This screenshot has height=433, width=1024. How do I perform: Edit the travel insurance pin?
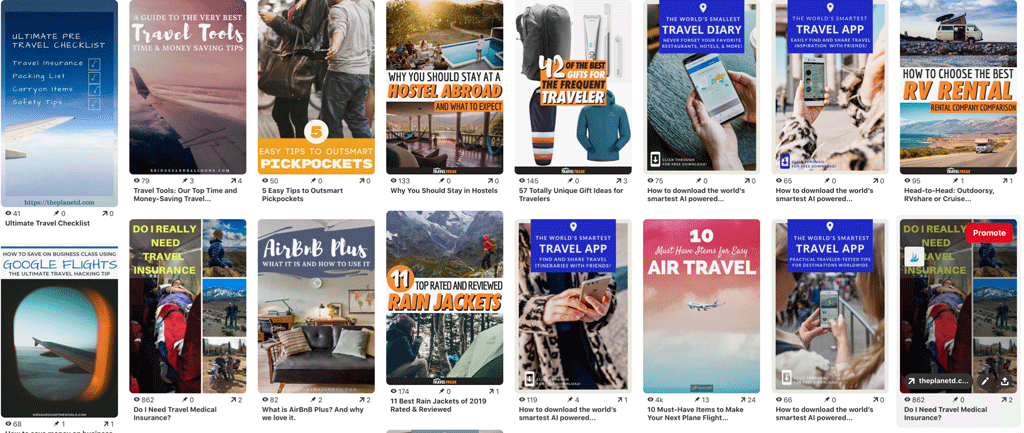click(x=985, y=381)
